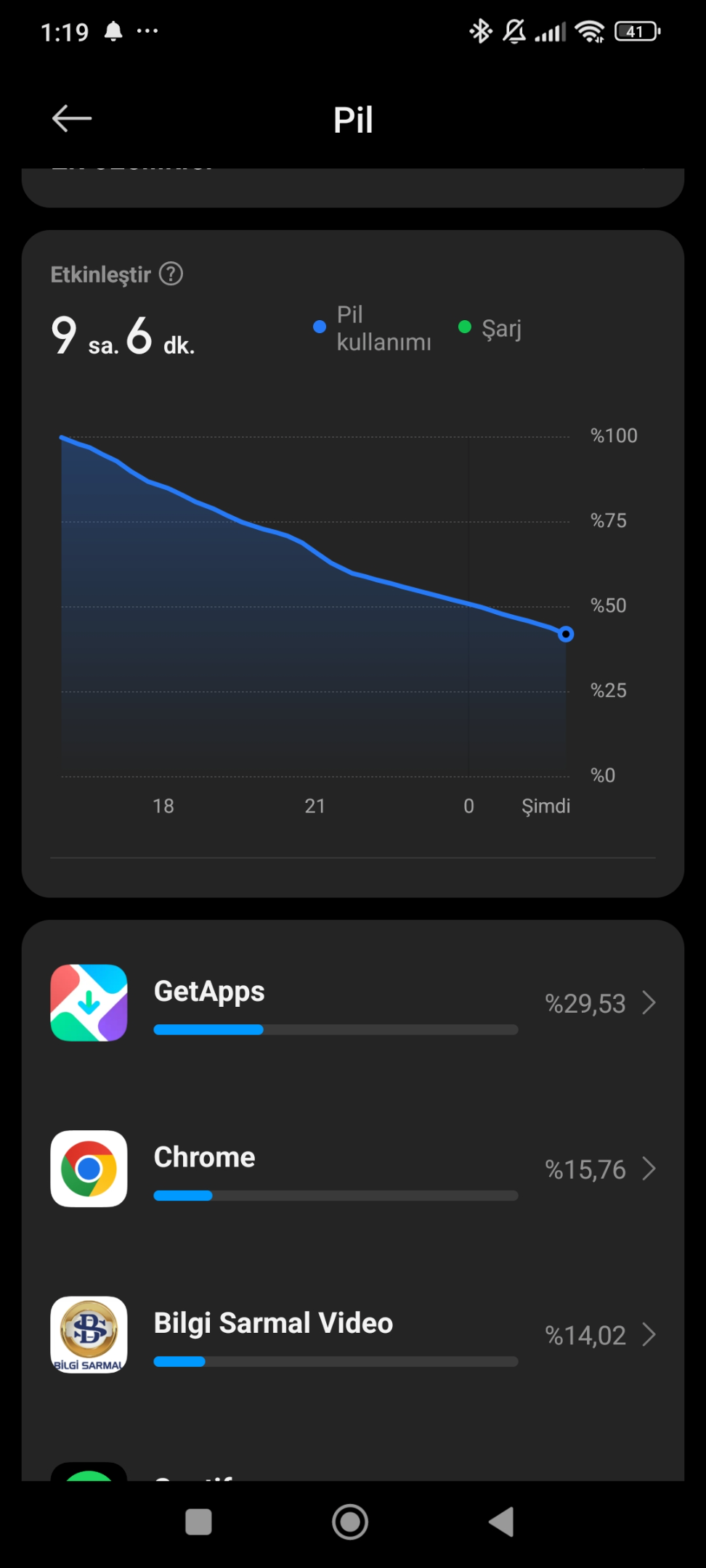This screenshot has width=706, height=1568.
Task: Tap the current point on battery graph
Action: pos(566,634)
